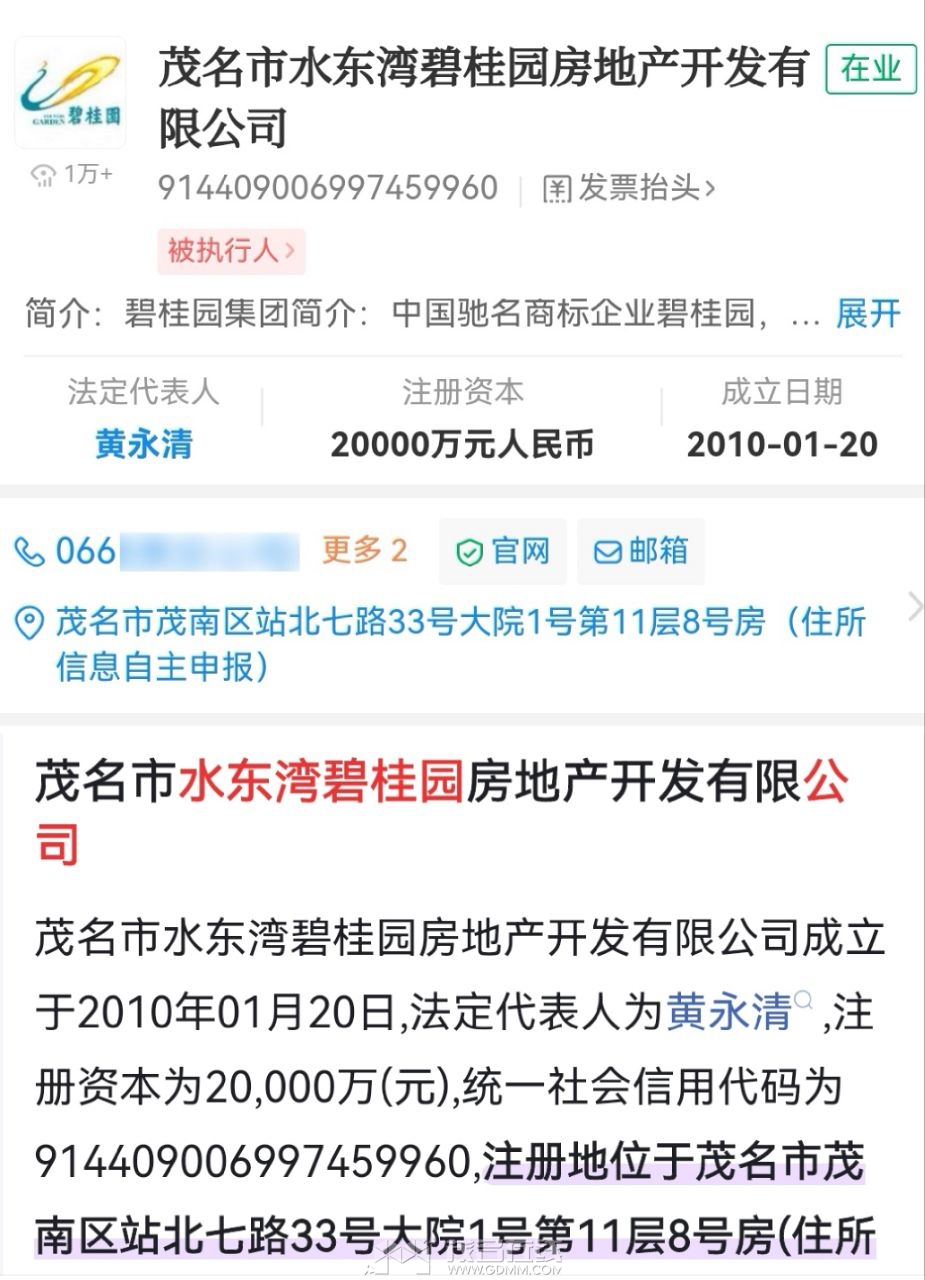Open legal representative 黄永清 under 法定代表人
The image size is (925, 1280).
(144, 444)
